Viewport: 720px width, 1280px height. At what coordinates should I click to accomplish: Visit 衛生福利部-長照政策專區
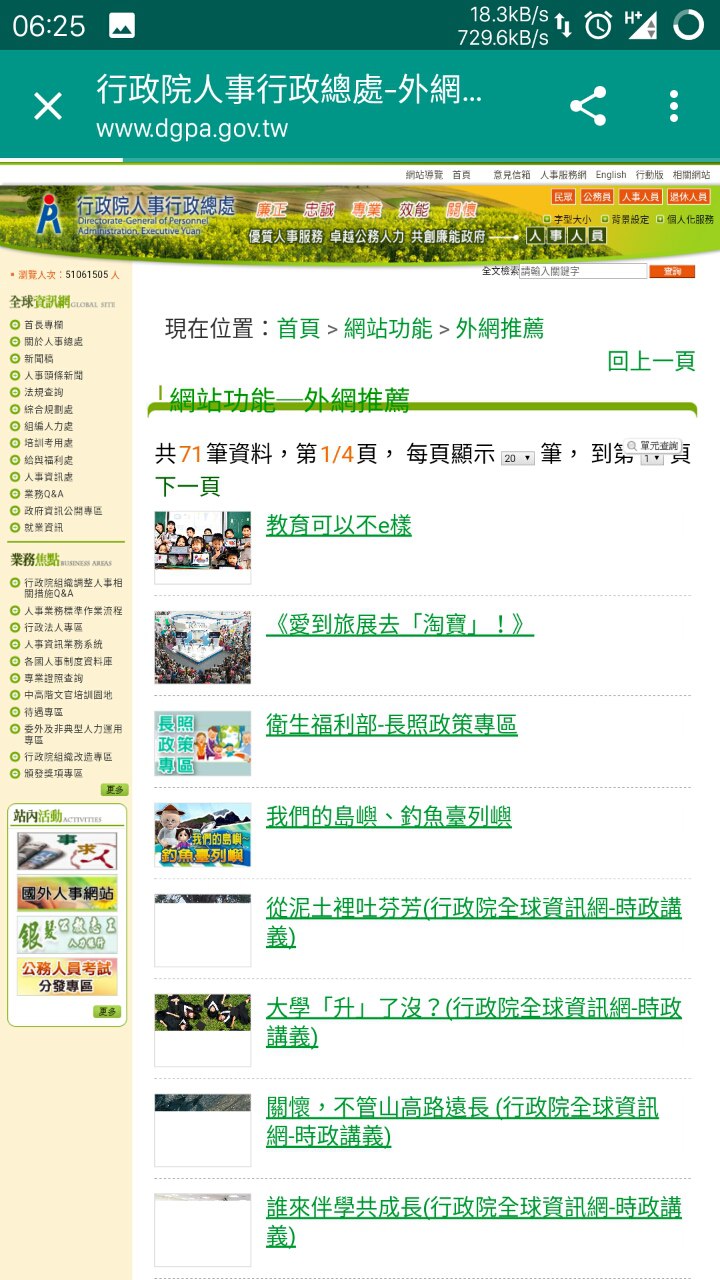click(x=391, y=725)
